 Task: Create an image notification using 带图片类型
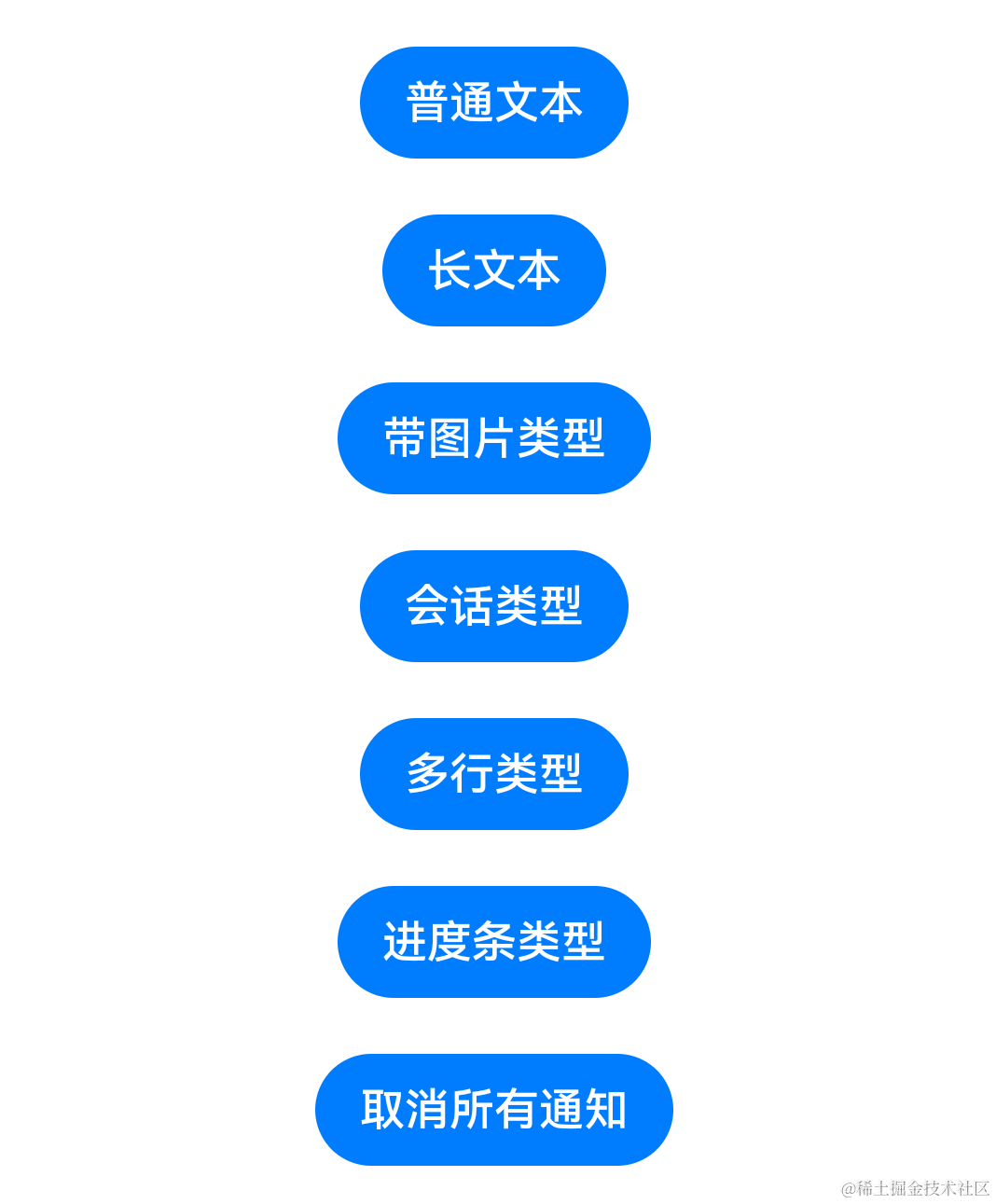coord(493,438)
